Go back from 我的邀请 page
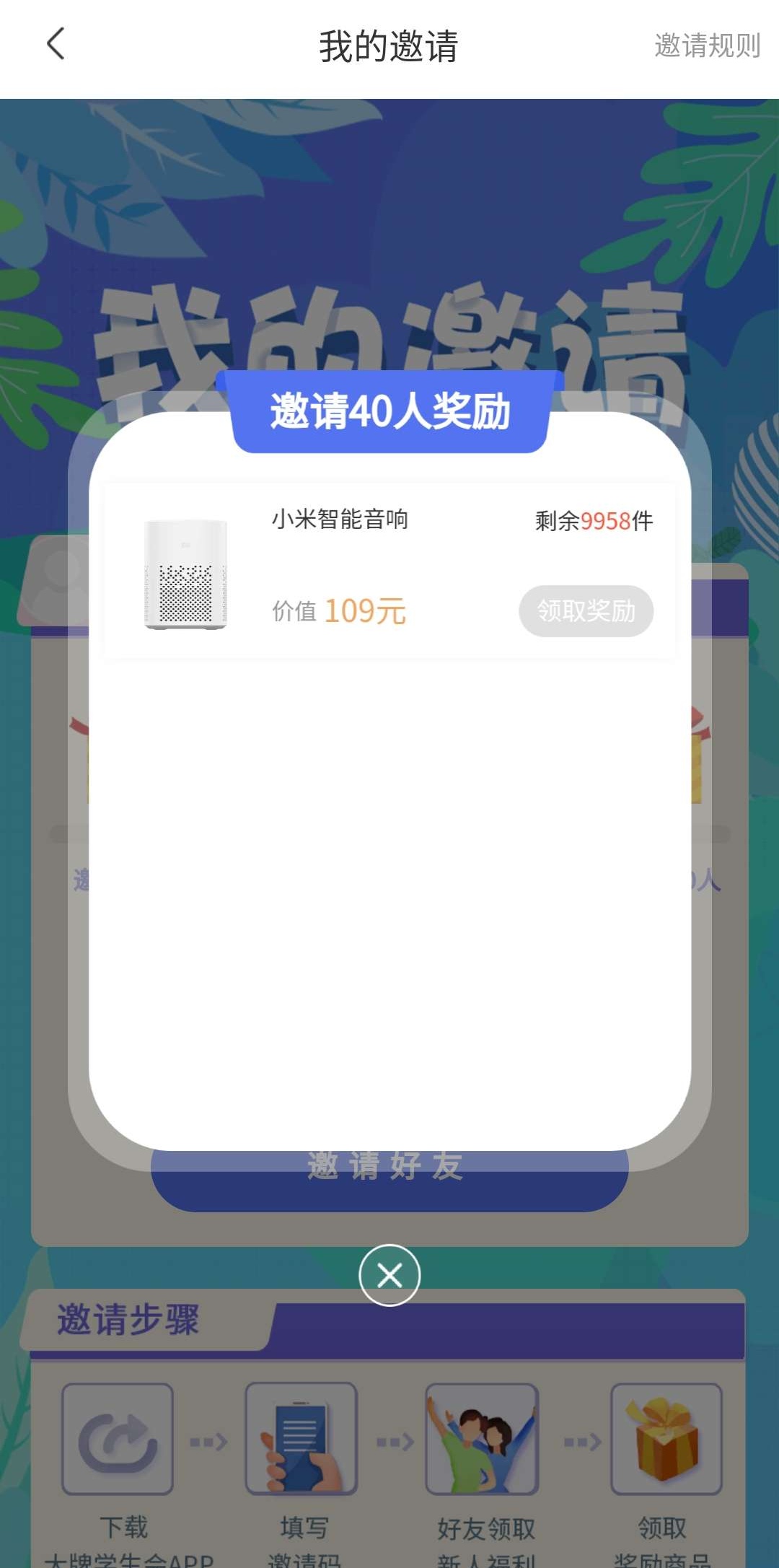This screenshot has width=779, height=1568. pyautogui.click(x=56, y=45)
